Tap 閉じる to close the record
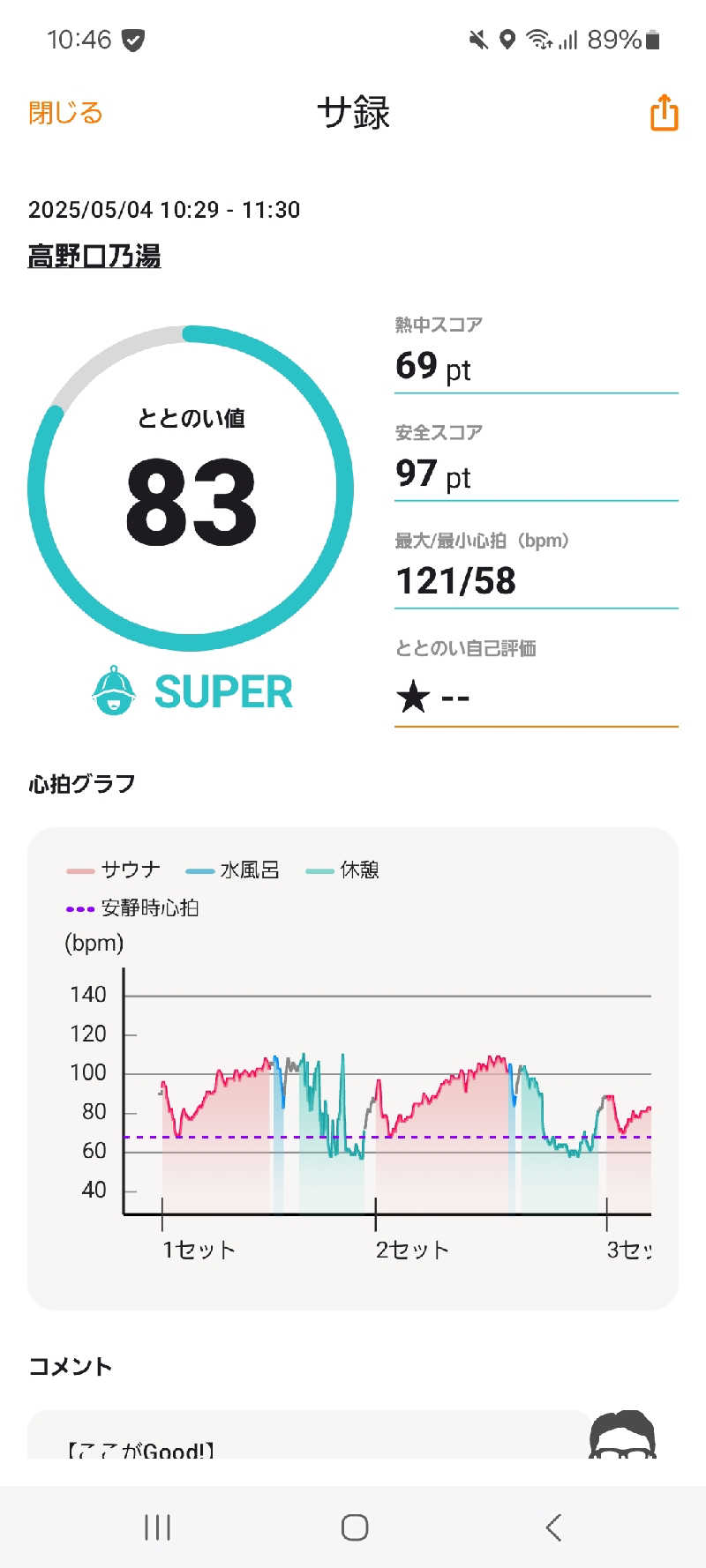Image resolution: width=706 pixels, height=1568 pixels. [65, 113]
